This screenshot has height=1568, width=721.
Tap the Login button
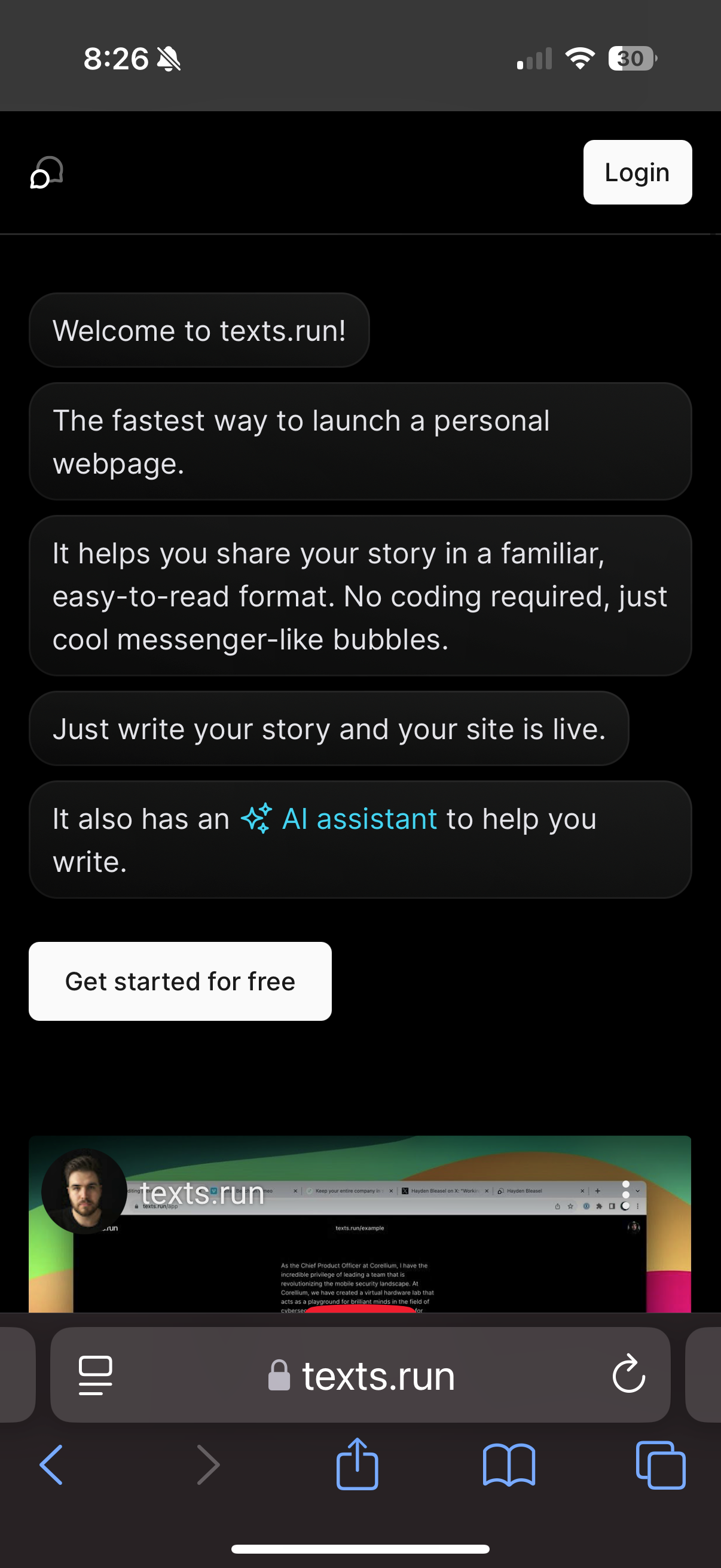637,172
